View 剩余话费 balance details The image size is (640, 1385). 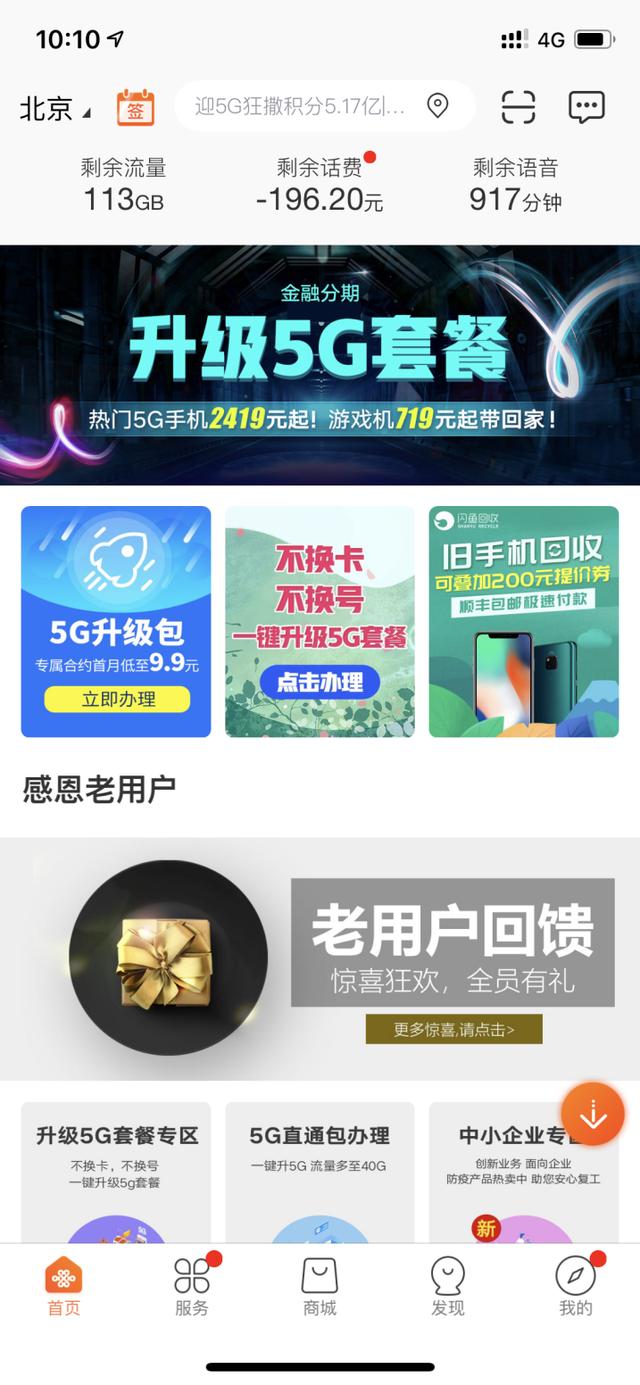coord(319,185)
